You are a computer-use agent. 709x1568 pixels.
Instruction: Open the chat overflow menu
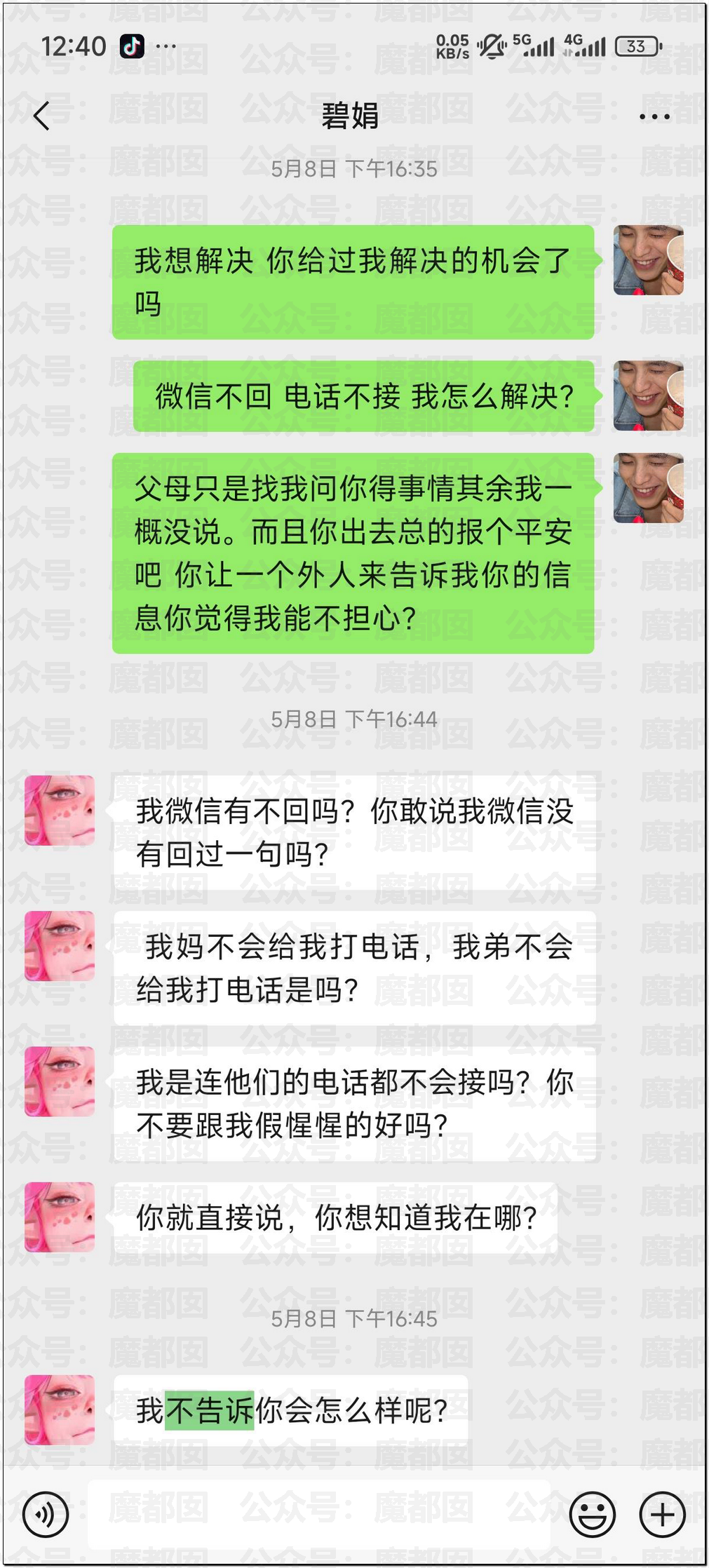click(654, 117)
